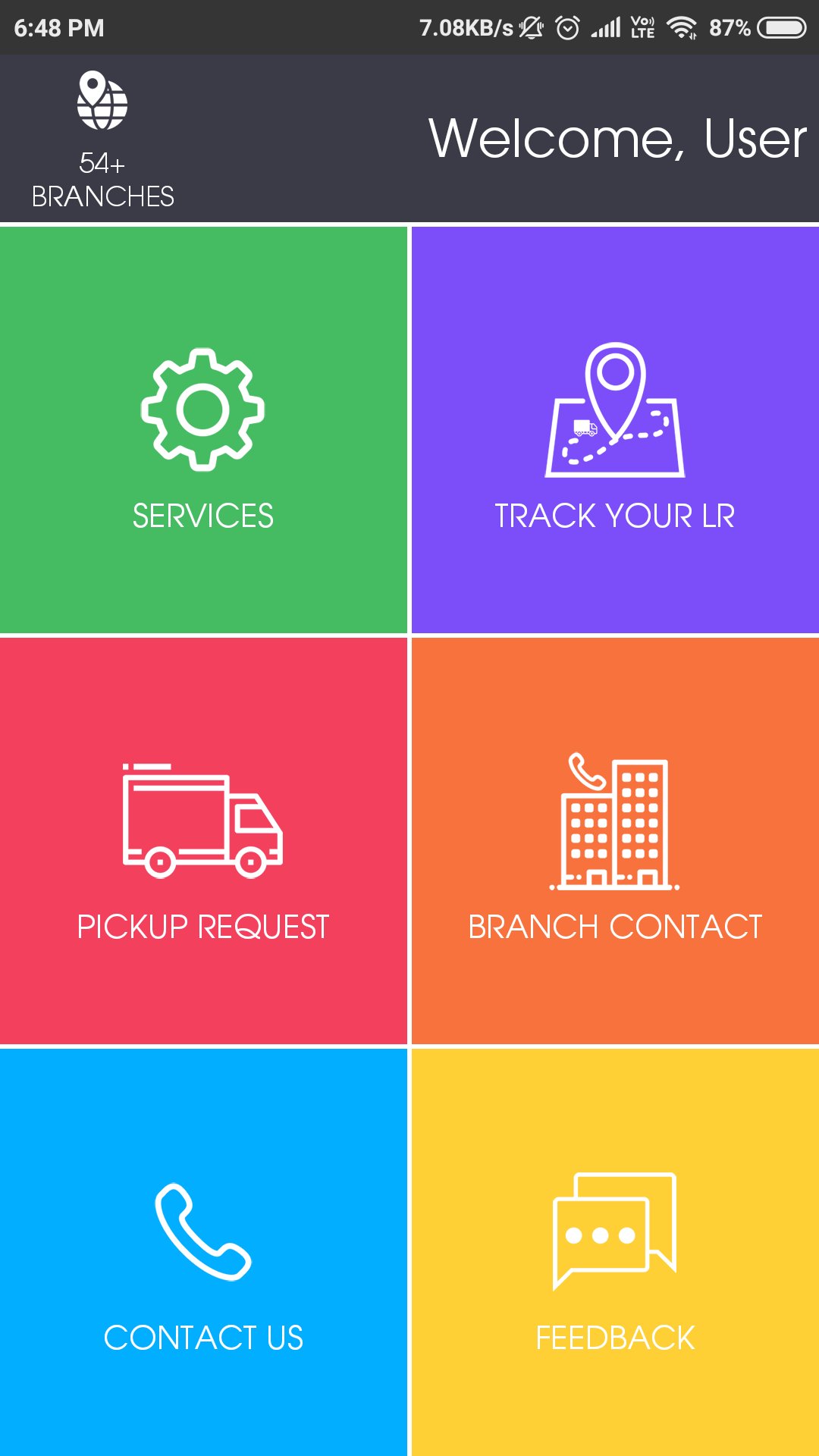
Task: Select the Pickup Request tile
Action: click(203, 841)
